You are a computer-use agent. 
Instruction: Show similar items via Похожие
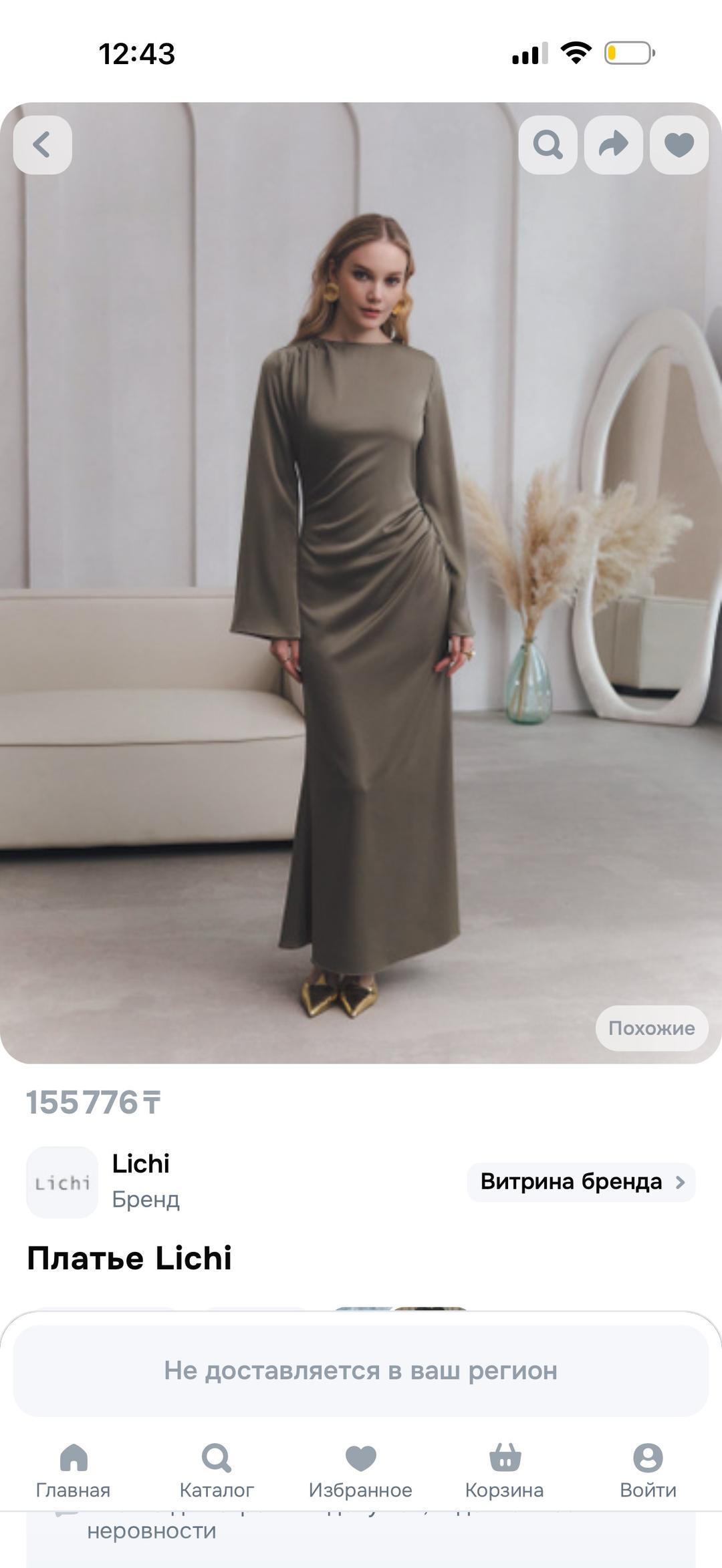click(x=652, y=1028)
